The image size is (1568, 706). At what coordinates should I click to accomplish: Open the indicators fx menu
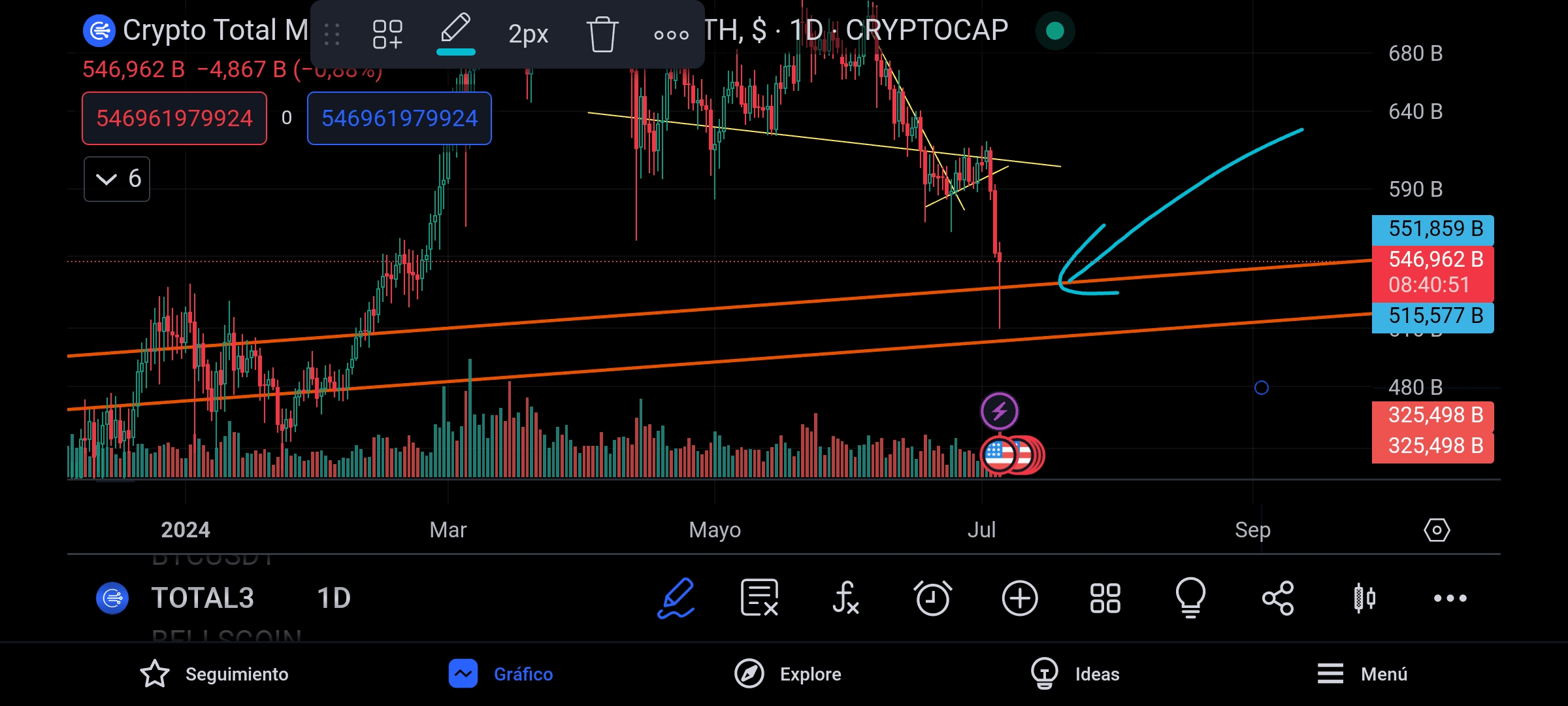tap(845, 597)
